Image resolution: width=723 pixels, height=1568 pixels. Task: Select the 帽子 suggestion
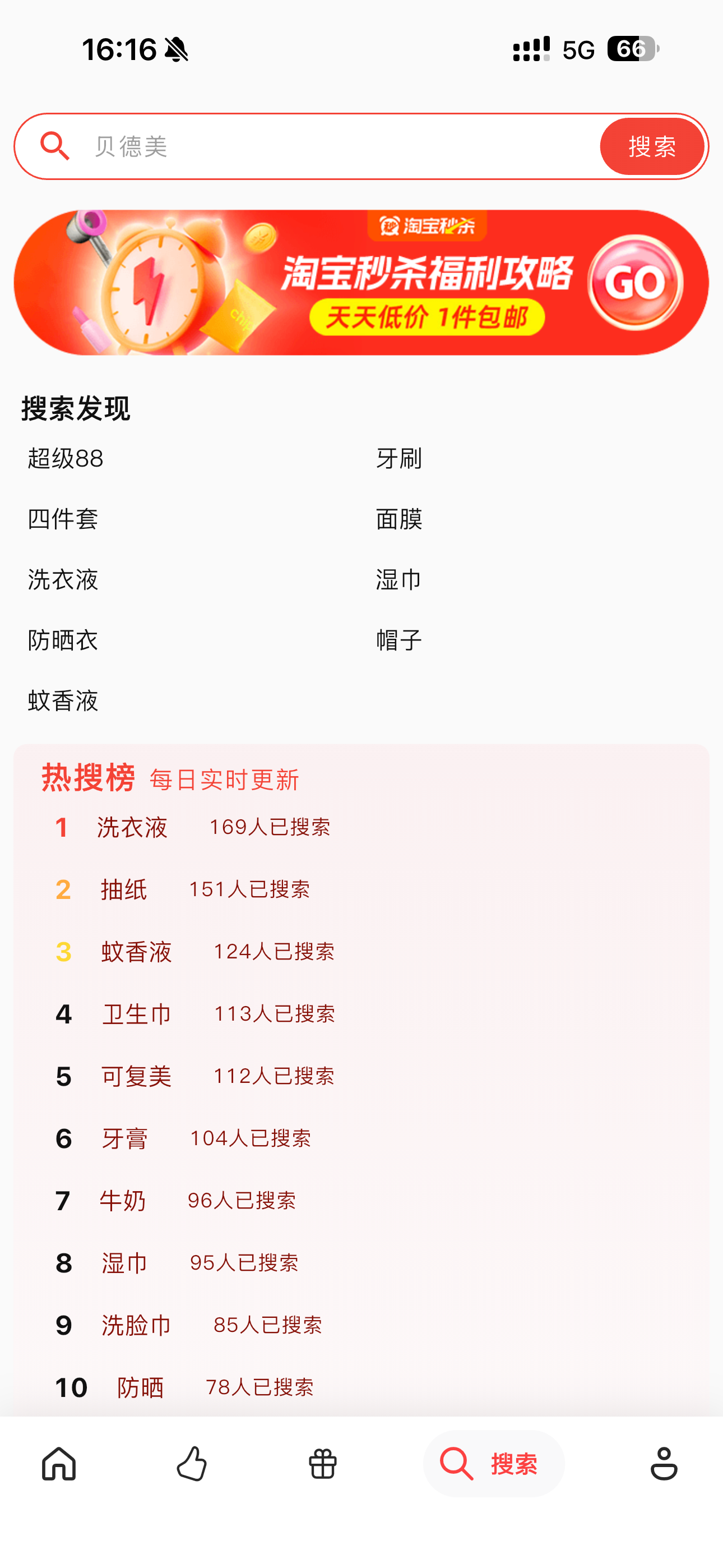(x=398, y=640)
